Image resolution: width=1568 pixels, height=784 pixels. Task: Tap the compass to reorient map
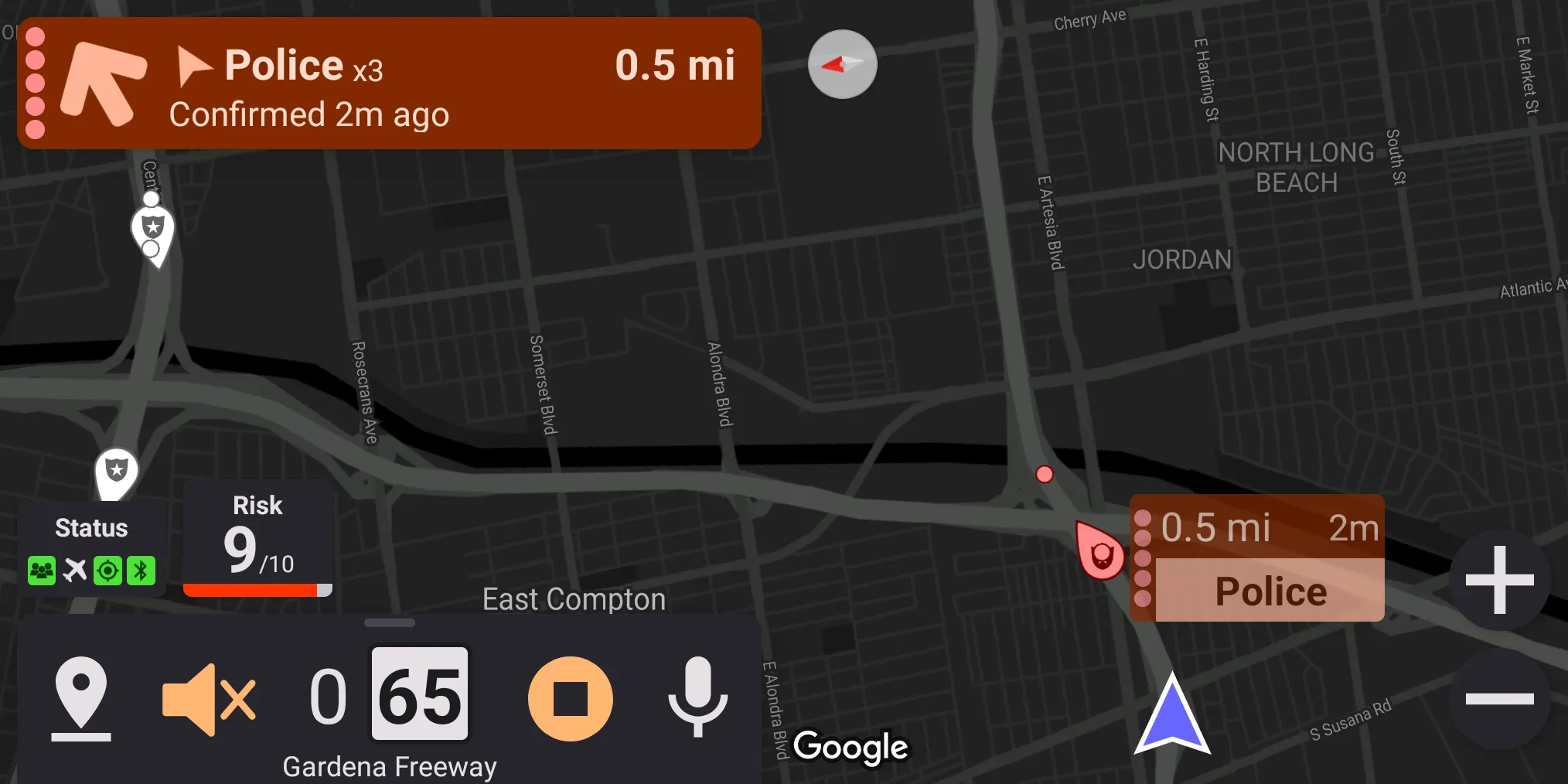coord(842,64)
